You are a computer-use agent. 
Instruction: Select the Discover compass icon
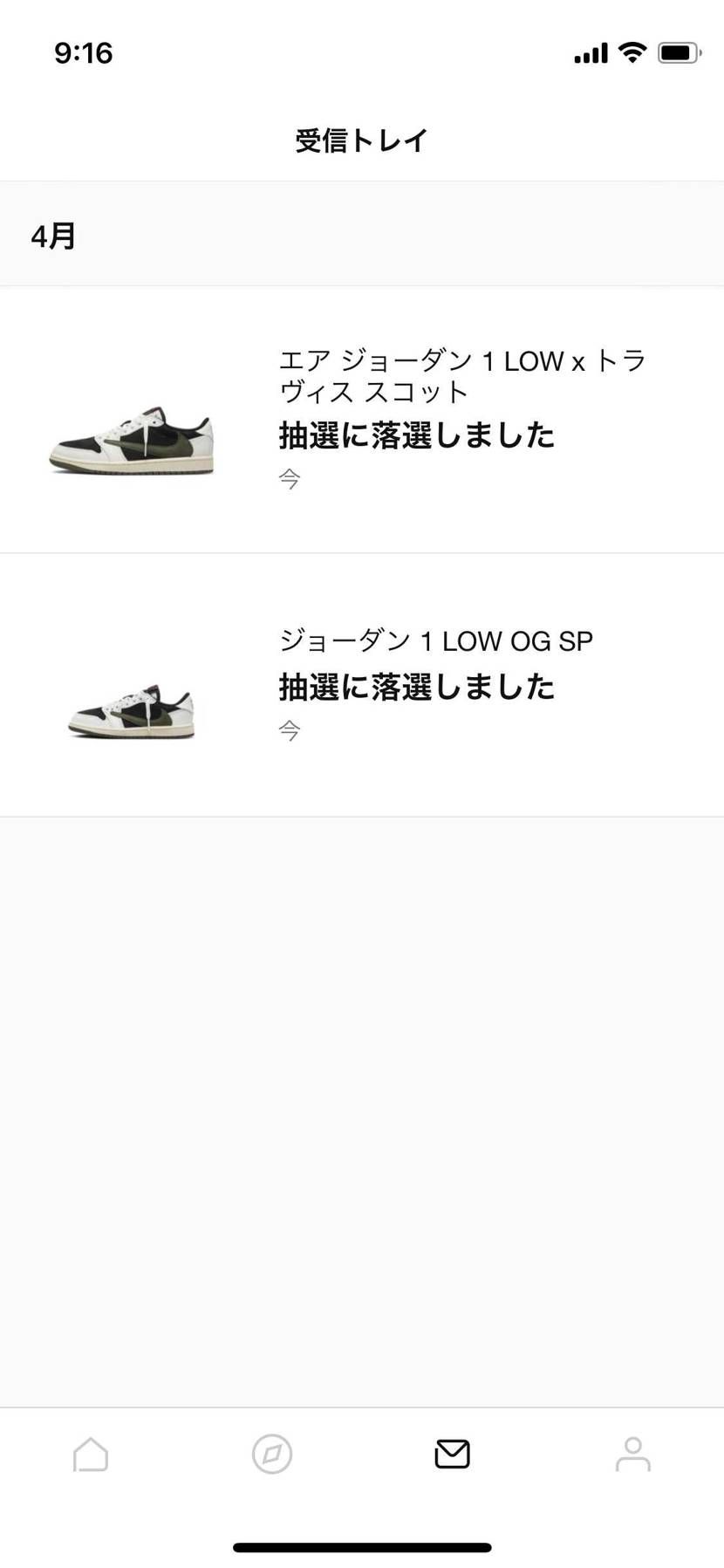pos(271,1454)
